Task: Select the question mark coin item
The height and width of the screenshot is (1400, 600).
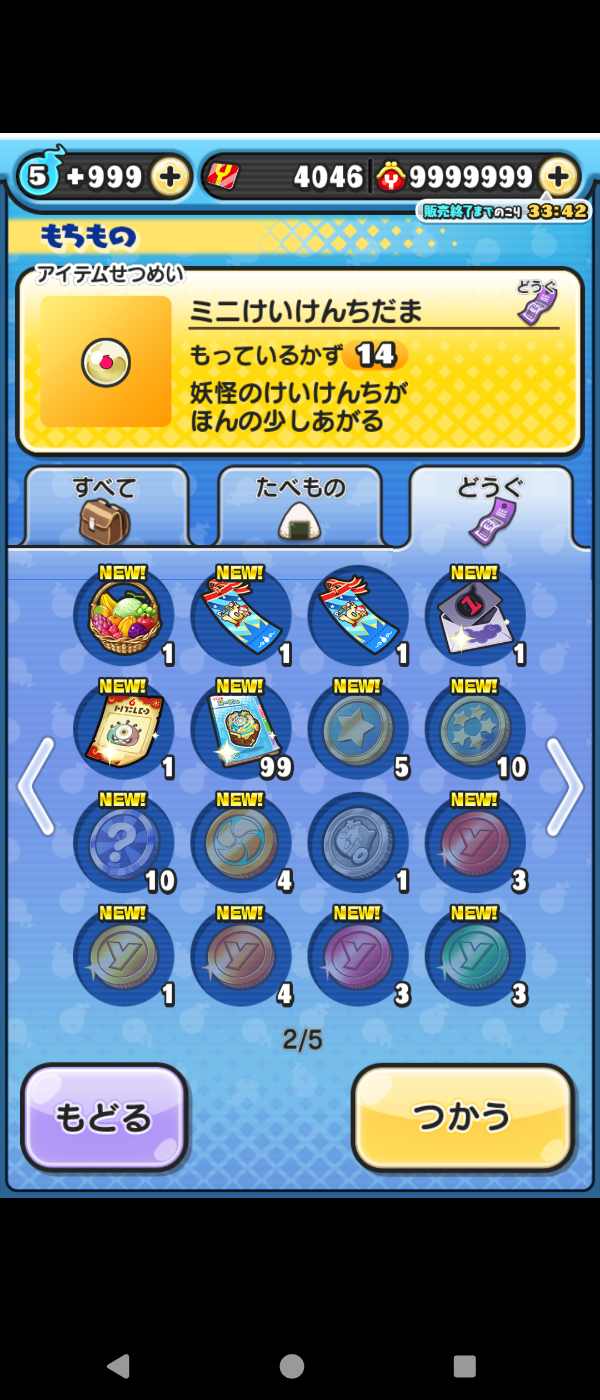Action: (x=124, y=841)
